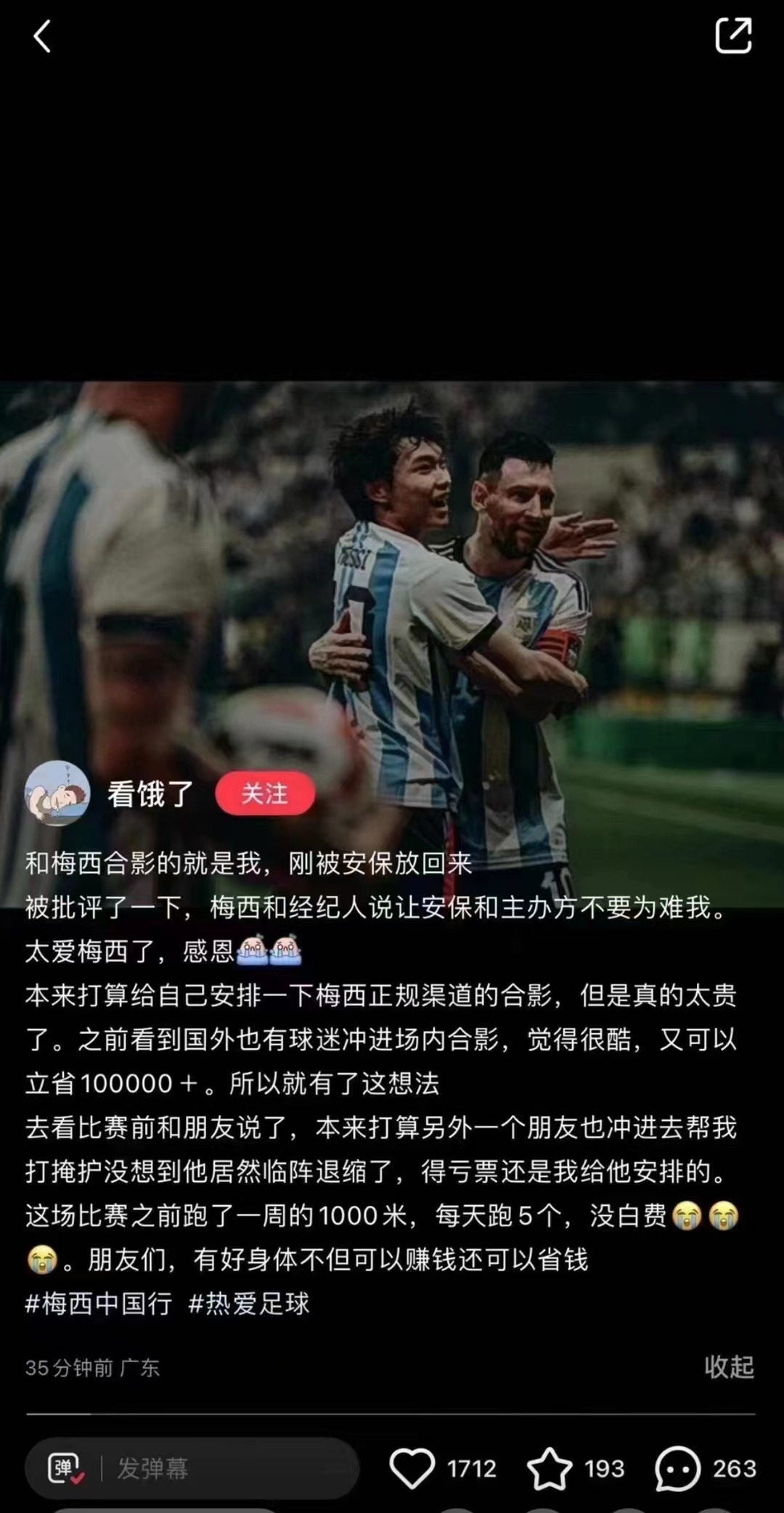Open the #梅西中国行 hashtag
784x1513 pixels.
99,1304
